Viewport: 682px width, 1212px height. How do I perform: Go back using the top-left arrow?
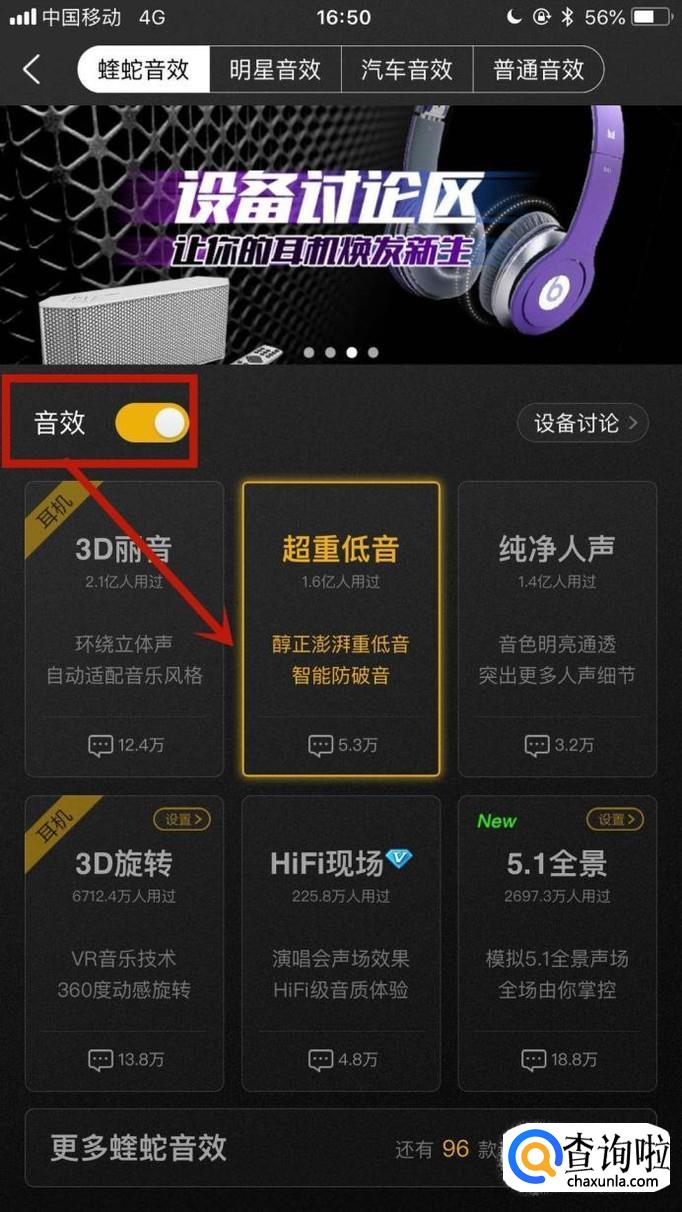[x=32, y=70]
